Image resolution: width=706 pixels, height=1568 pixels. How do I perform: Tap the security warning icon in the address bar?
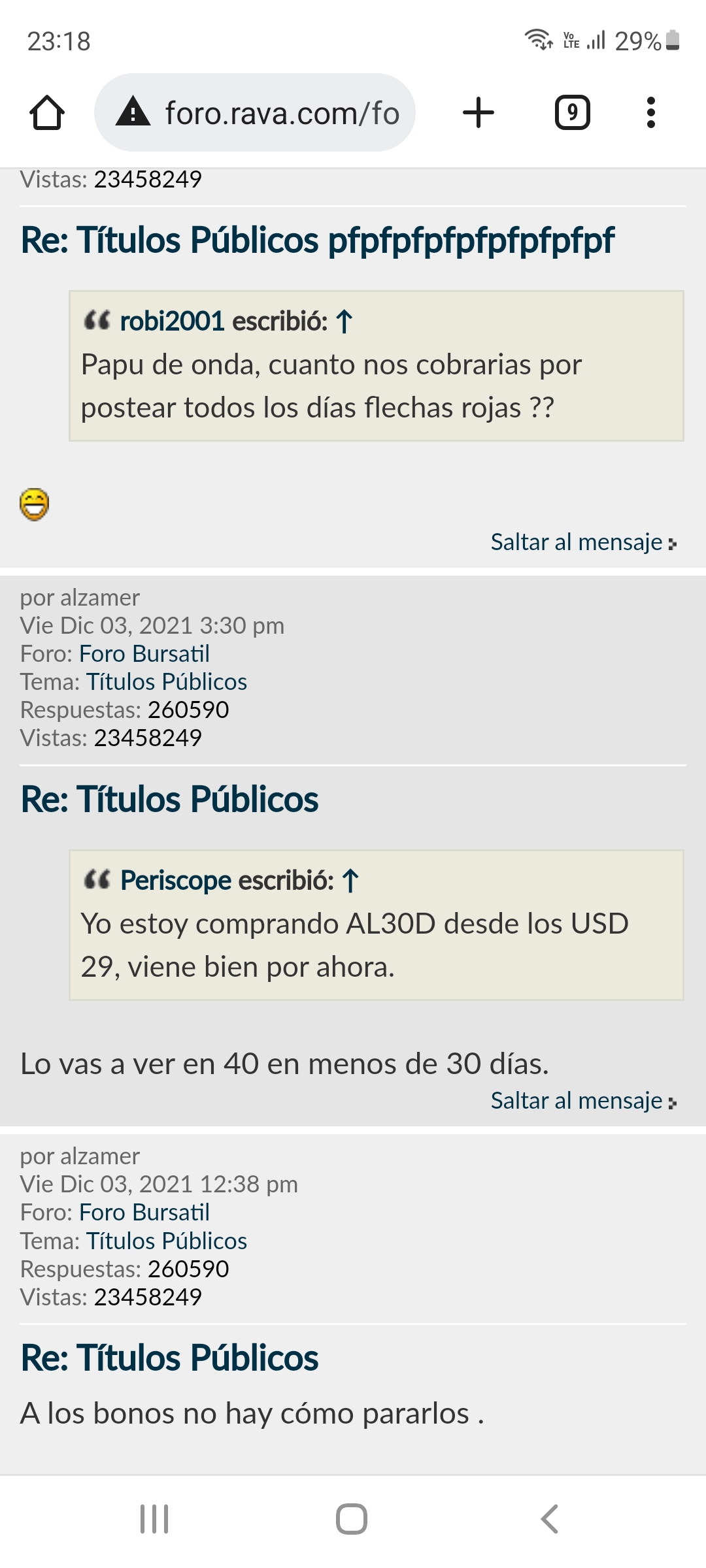(134, 112)
